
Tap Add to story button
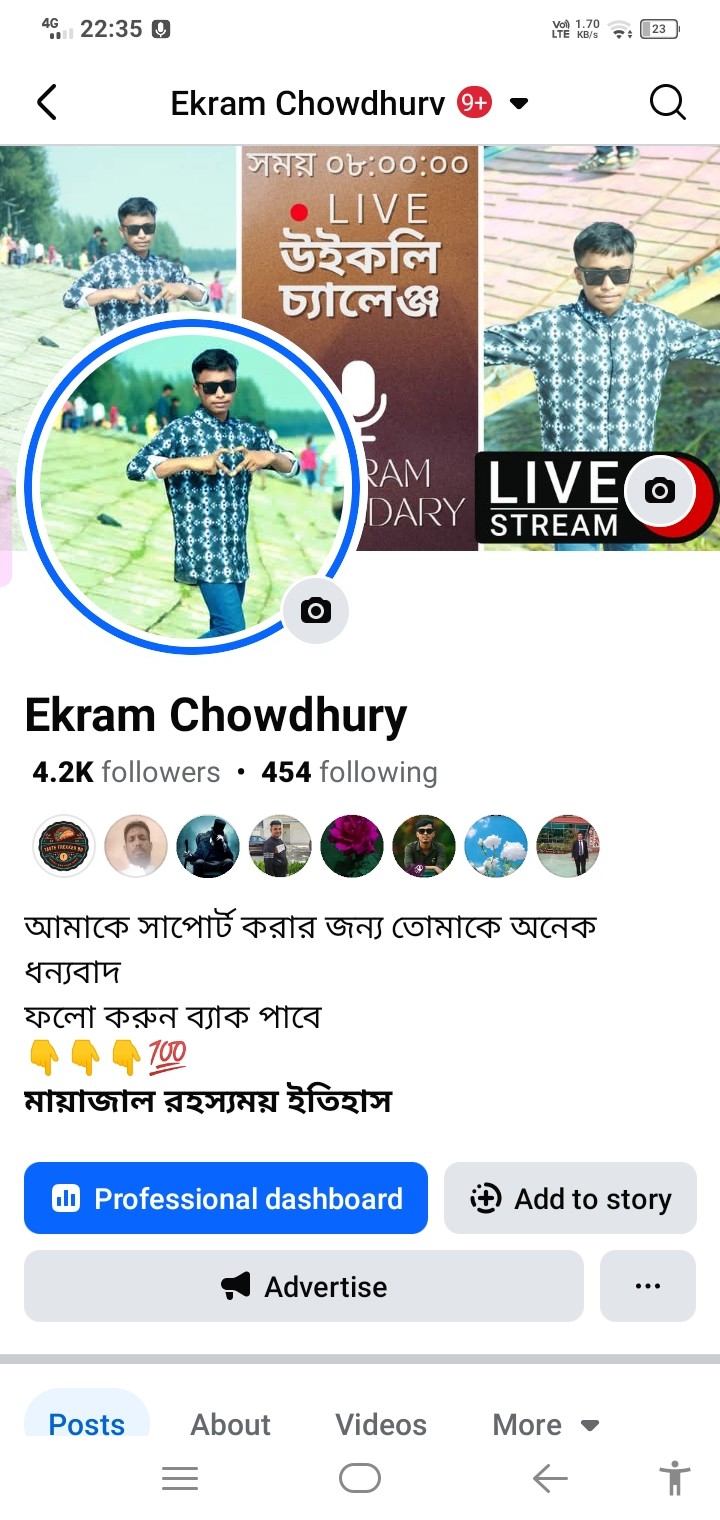point(570,1198)
